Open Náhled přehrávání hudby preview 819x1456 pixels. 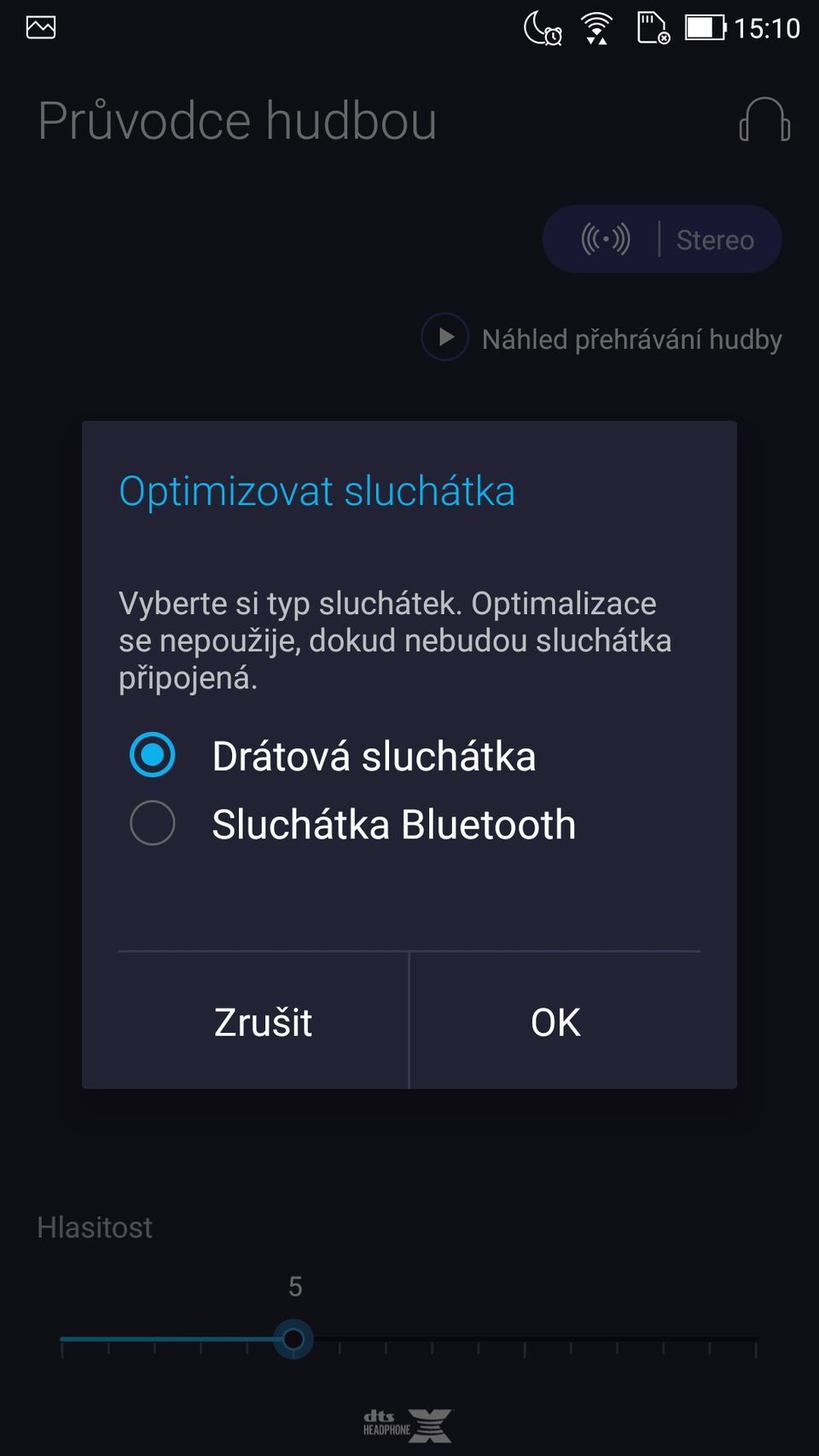tap(632, 338)
